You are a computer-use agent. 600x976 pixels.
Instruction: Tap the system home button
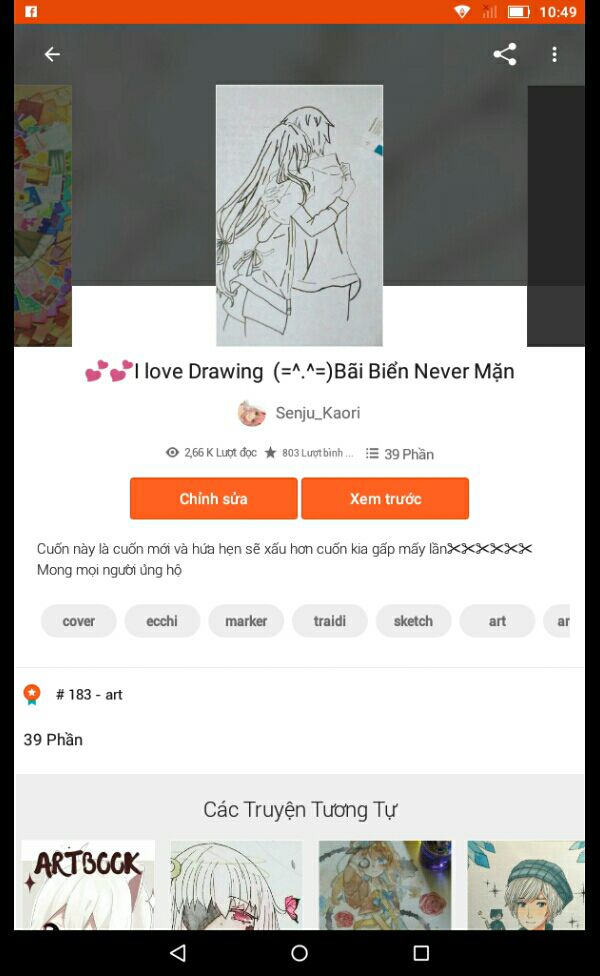point(299,953)
